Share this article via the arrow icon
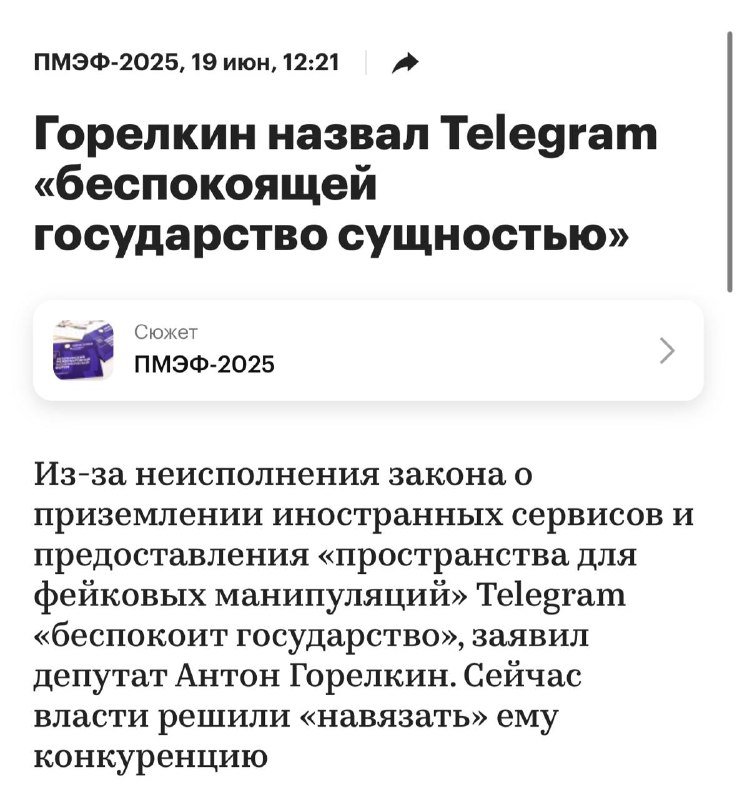Viewport: 737px width, 800px height. coord(405,64)
